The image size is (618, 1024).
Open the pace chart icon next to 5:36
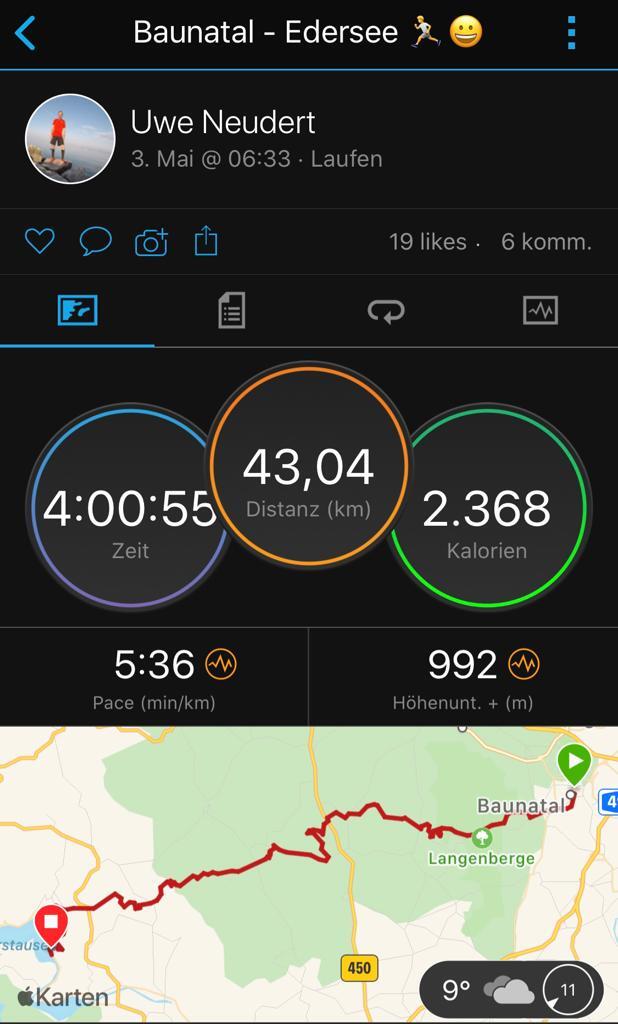tap(221, 664)
